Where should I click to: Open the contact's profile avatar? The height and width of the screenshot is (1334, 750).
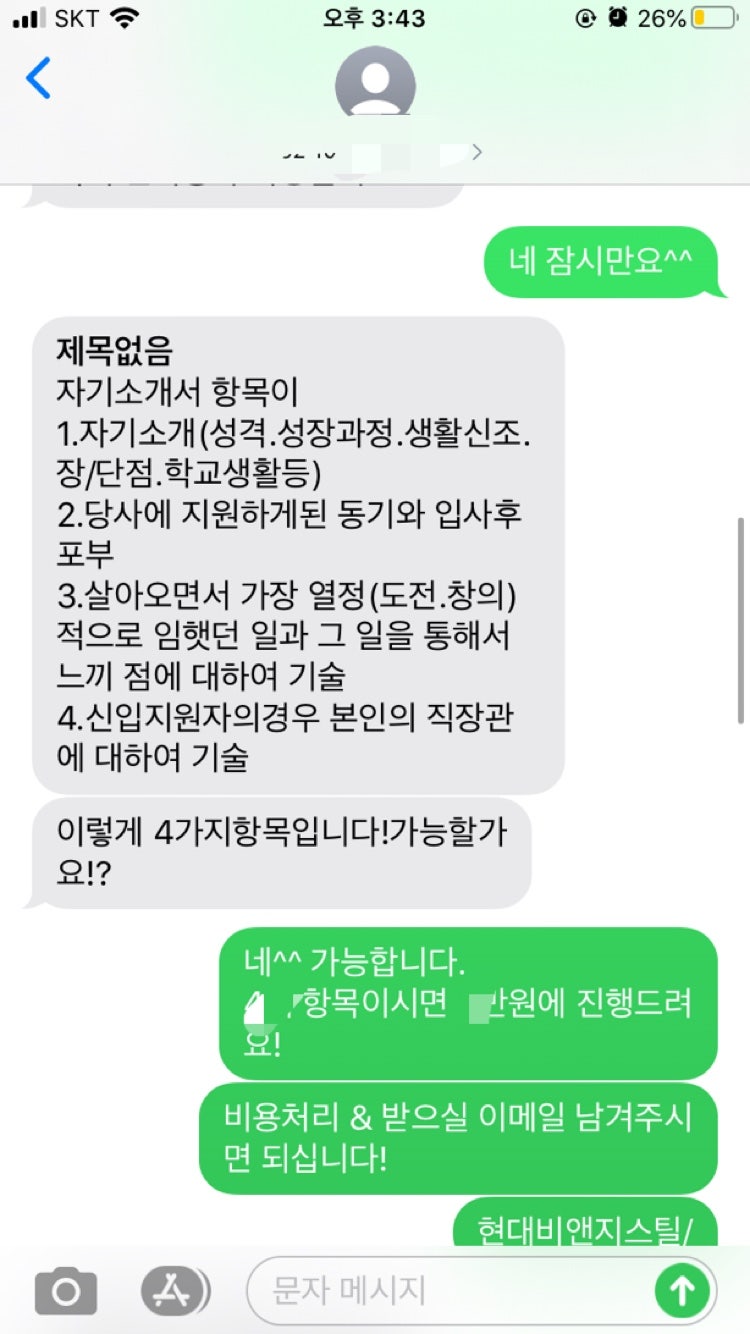coord(375,82)
